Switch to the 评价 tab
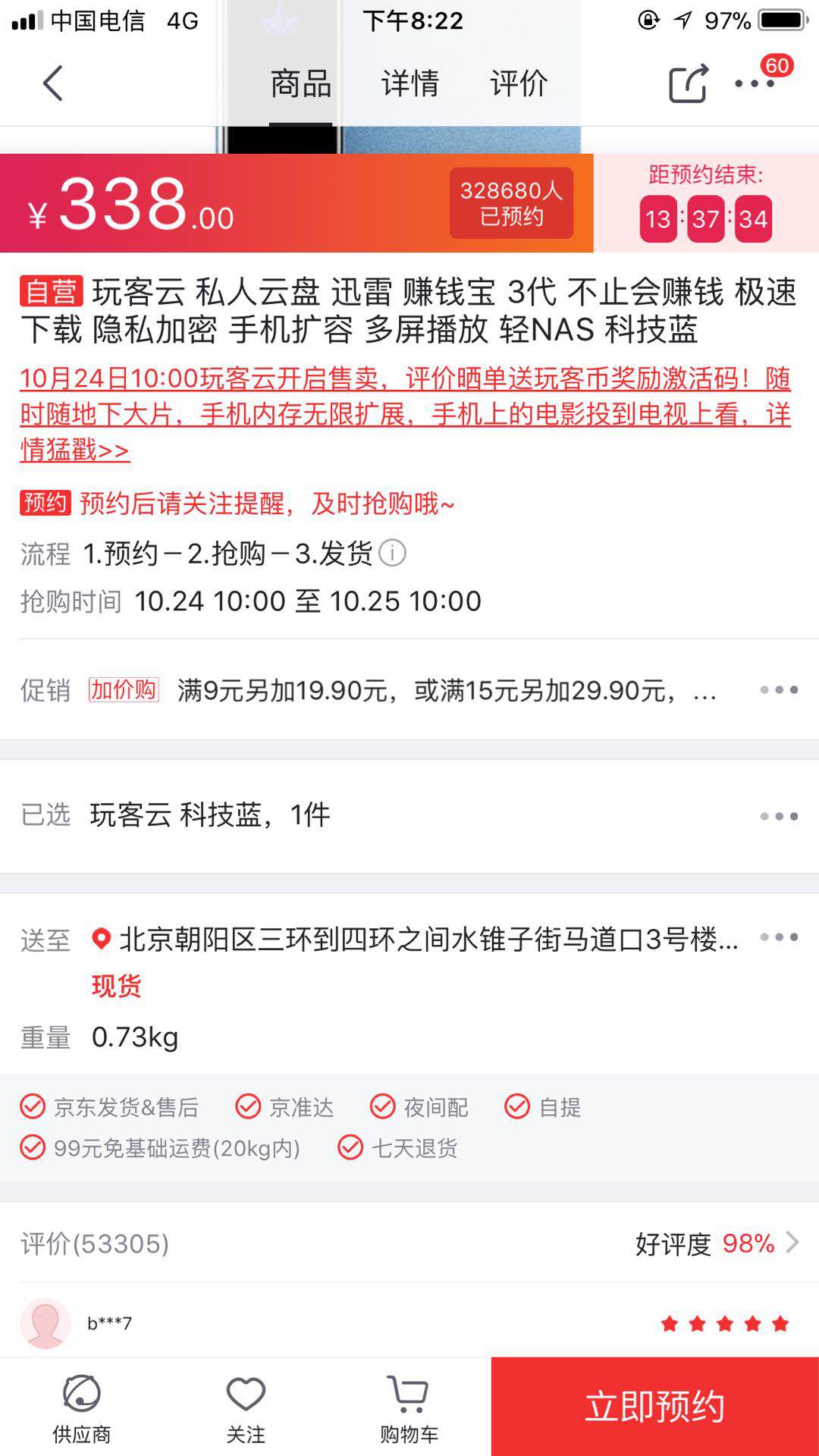819x1456 pixels. click(519, 83)
